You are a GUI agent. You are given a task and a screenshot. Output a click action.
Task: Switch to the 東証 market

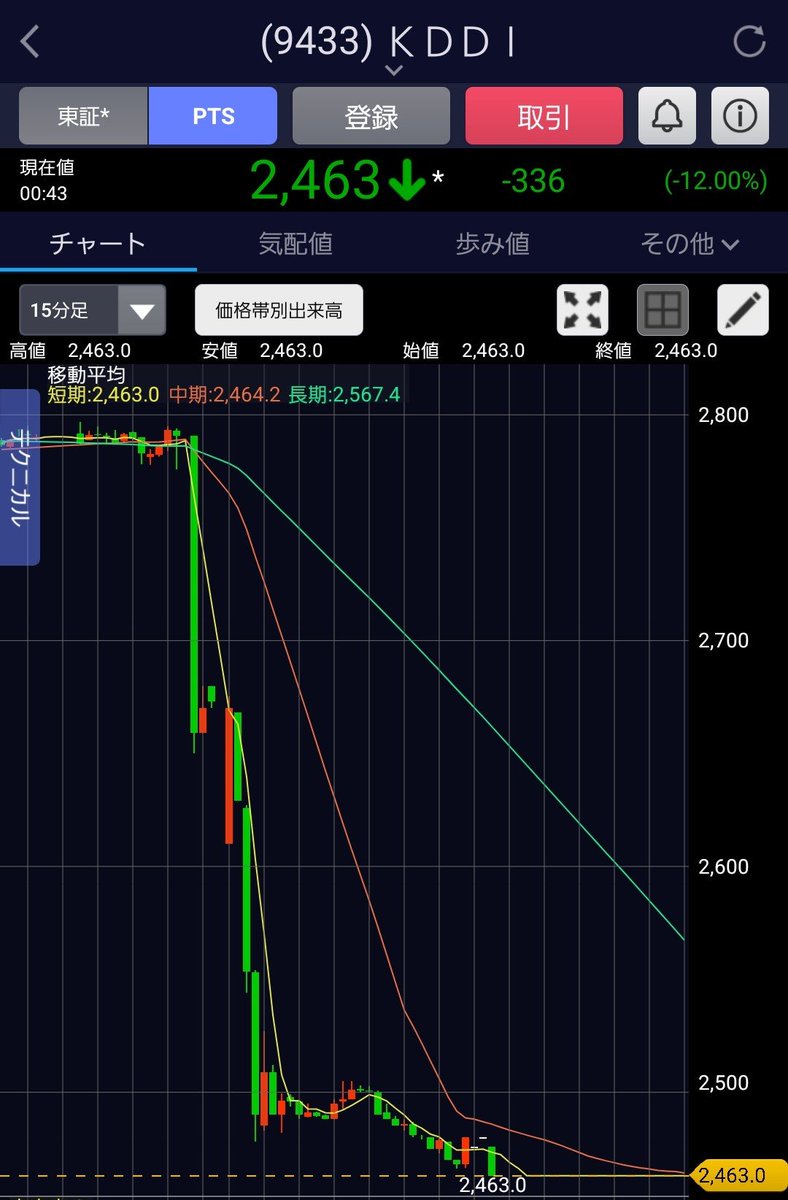[x=84, y=116]
